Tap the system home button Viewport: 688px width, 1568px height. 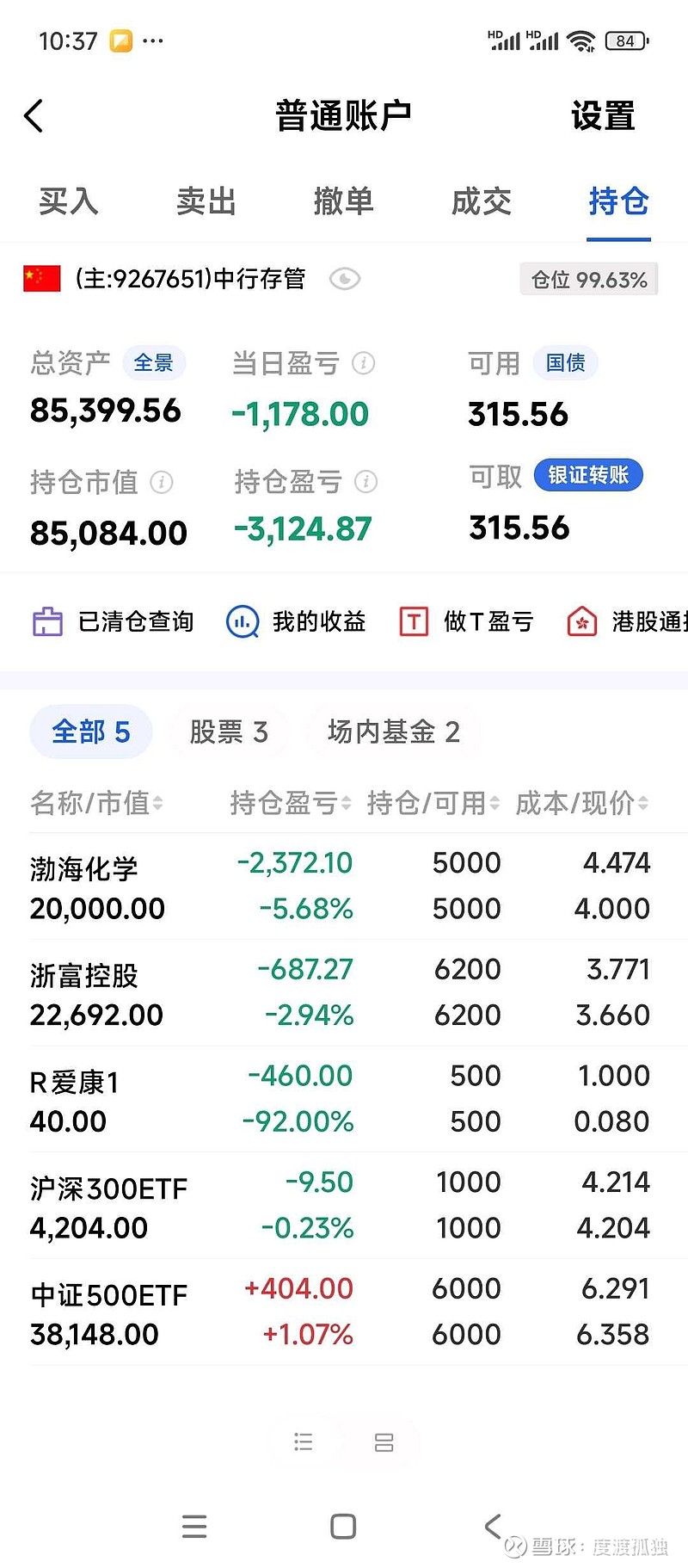(343, 1527)
